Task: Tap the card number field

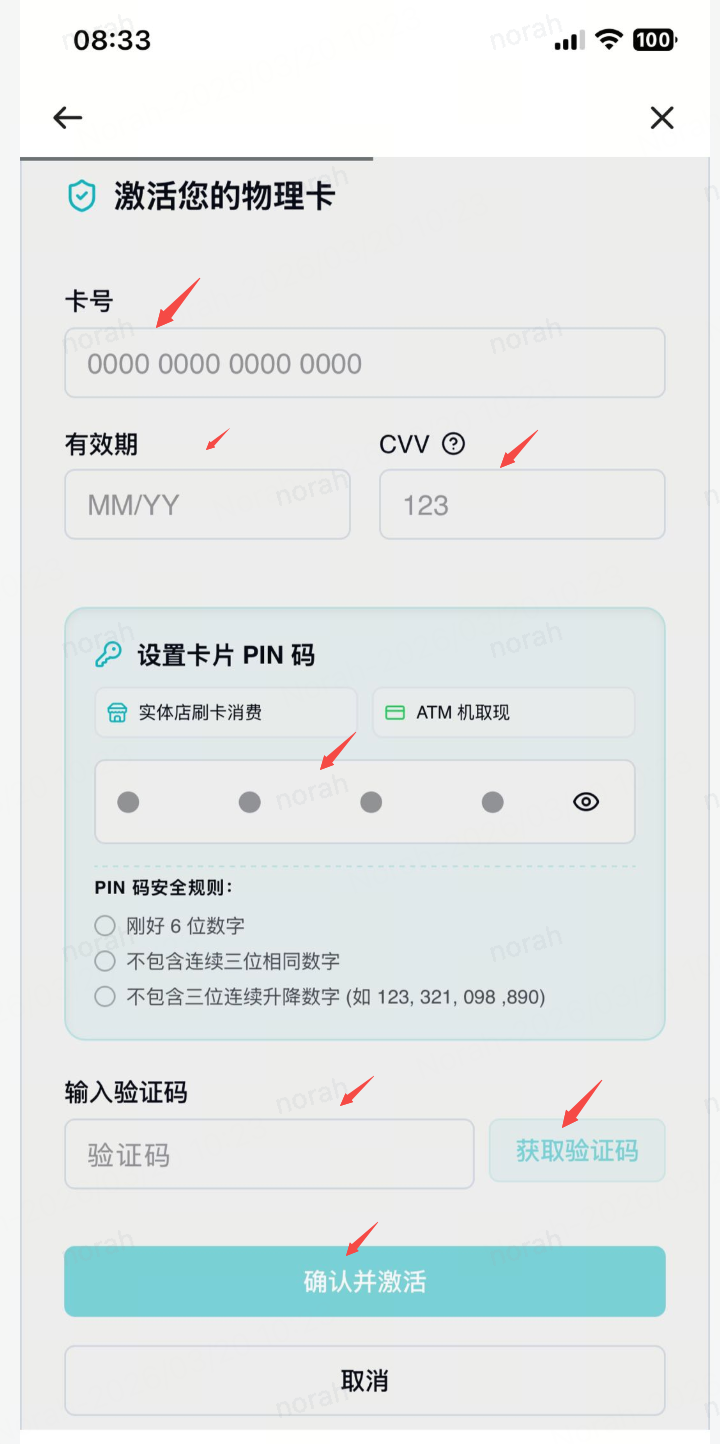Action: coord(364,363)
